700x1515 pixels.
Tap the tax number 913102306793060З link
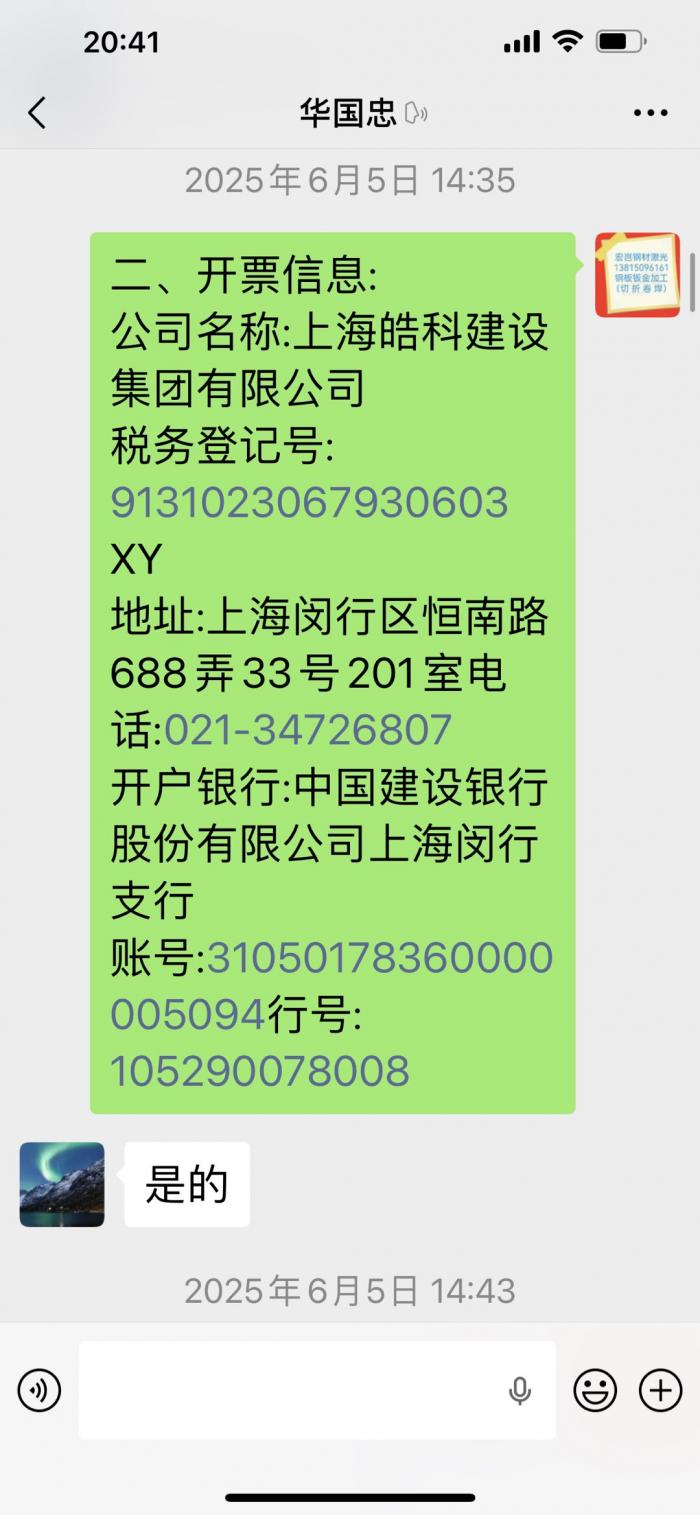[x=309, y=502]
